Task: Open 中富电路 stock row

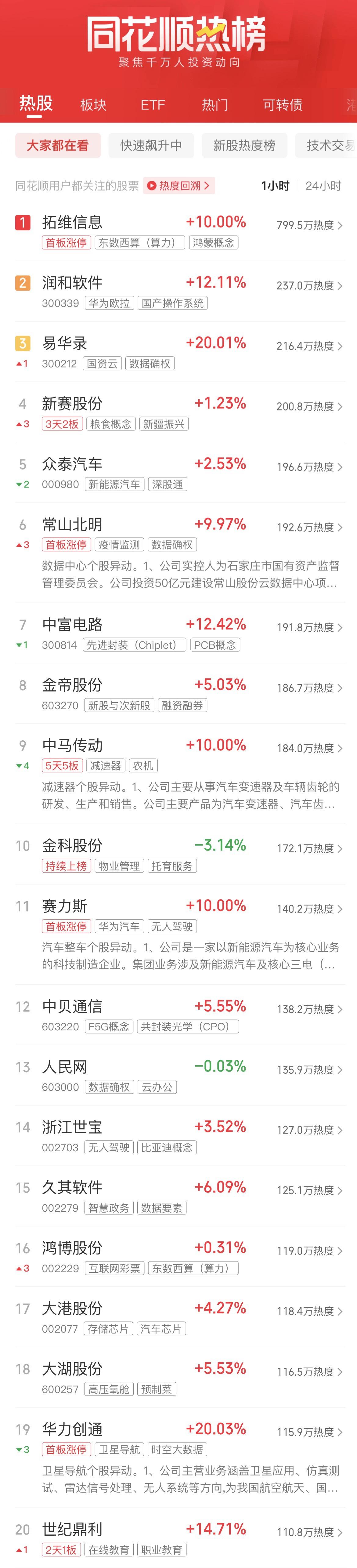Action: pyautogui.click(x=72, y=625)
